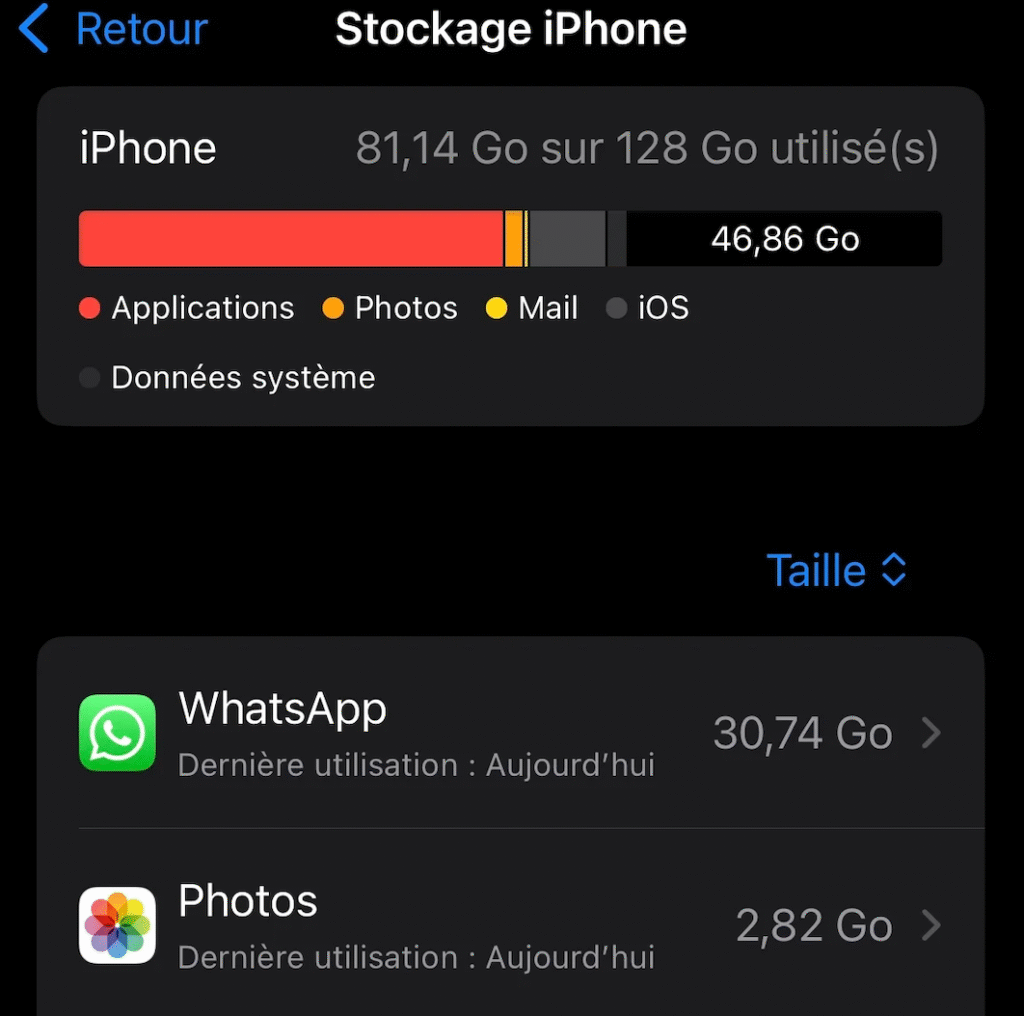Open the Taille sort dropdown
This screenshot has width=1024, height=1016.
click(x=836, y=571)
